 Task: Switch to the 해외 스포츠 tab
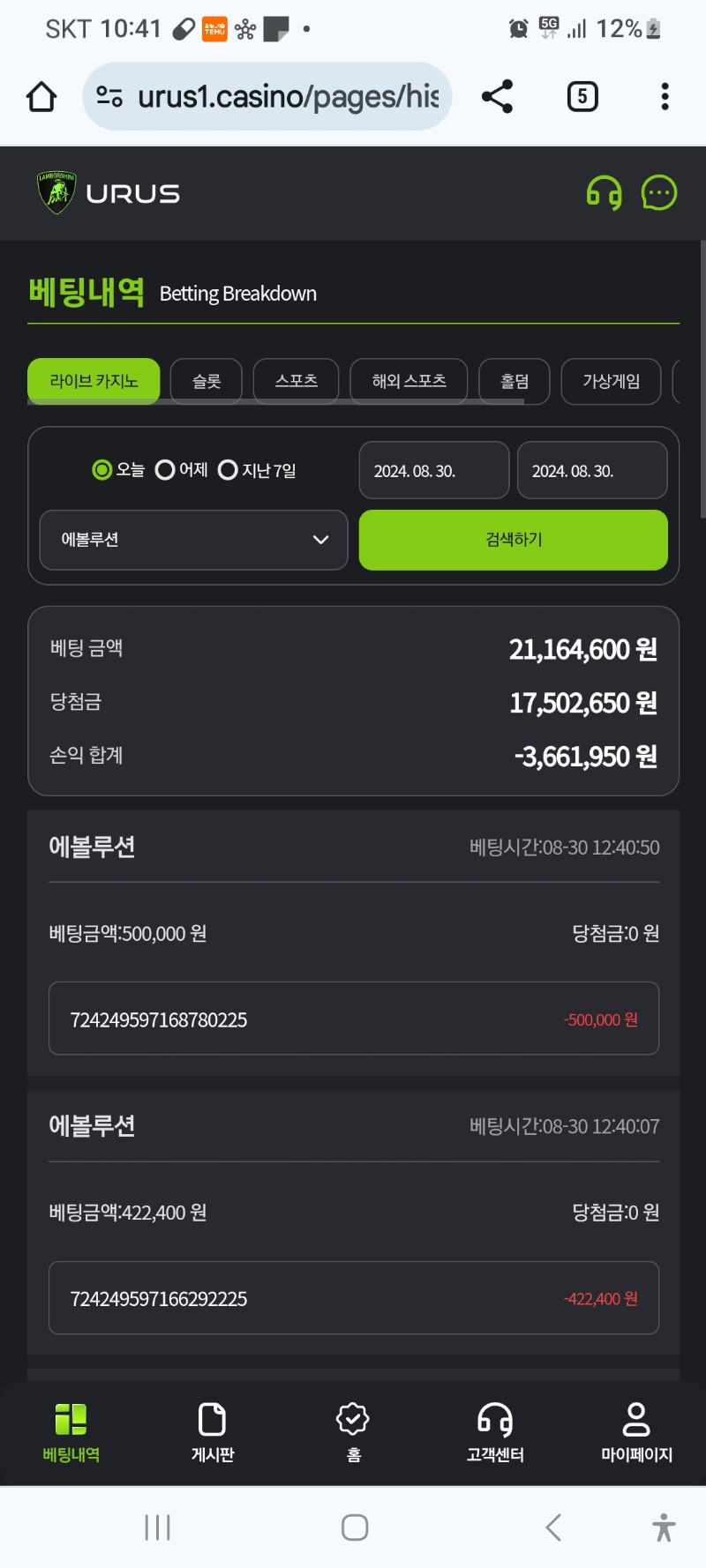(x=409, y=381)
